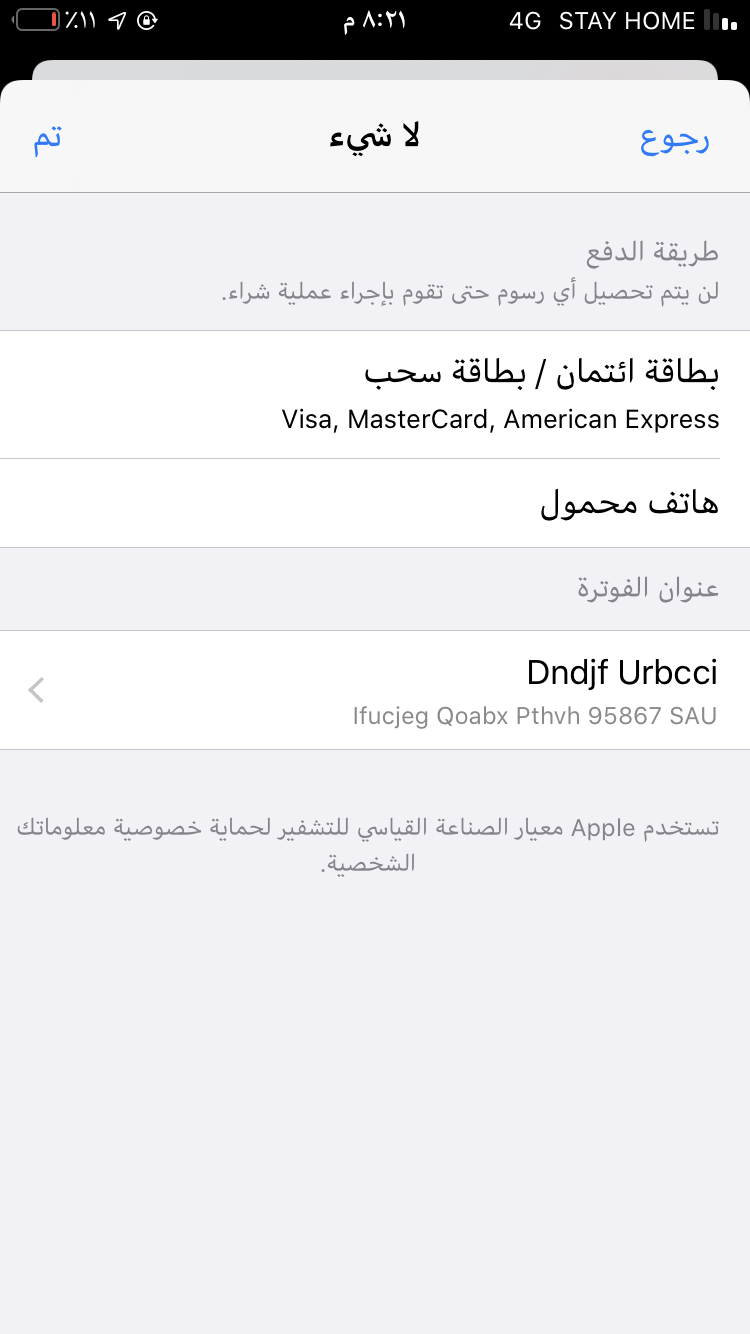Screen dimensions: 750x1334
Task: Open the Dndjf Urbcci billing address
Action: click(x=375, y=690)
